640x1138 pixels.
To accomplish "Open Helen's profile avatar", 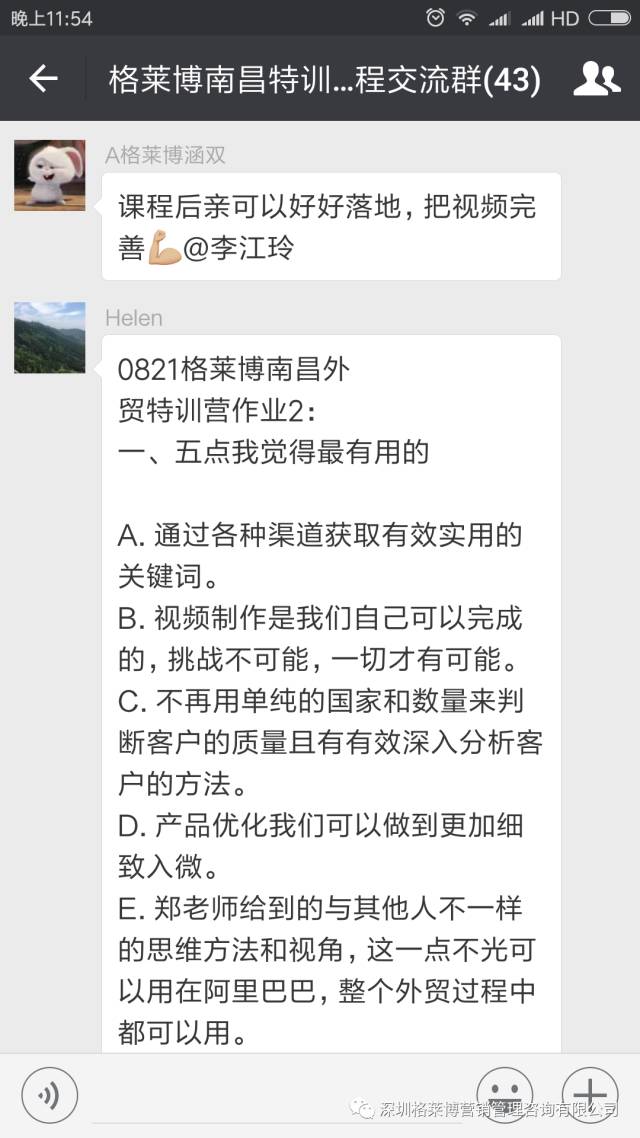I will [x=49, y=338].
